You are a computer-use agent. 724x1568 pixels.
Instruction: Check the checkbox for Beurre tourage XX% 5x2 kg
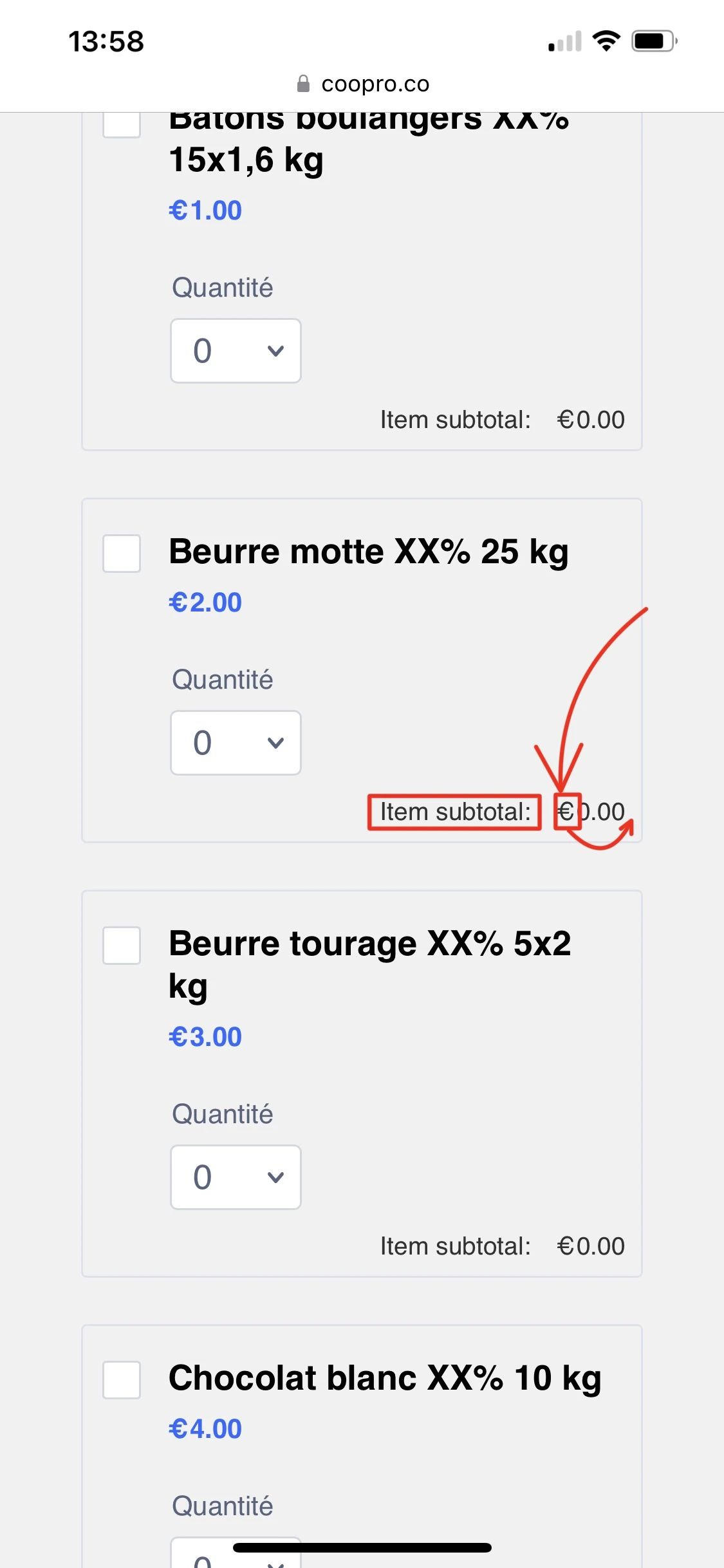(122, 946)
